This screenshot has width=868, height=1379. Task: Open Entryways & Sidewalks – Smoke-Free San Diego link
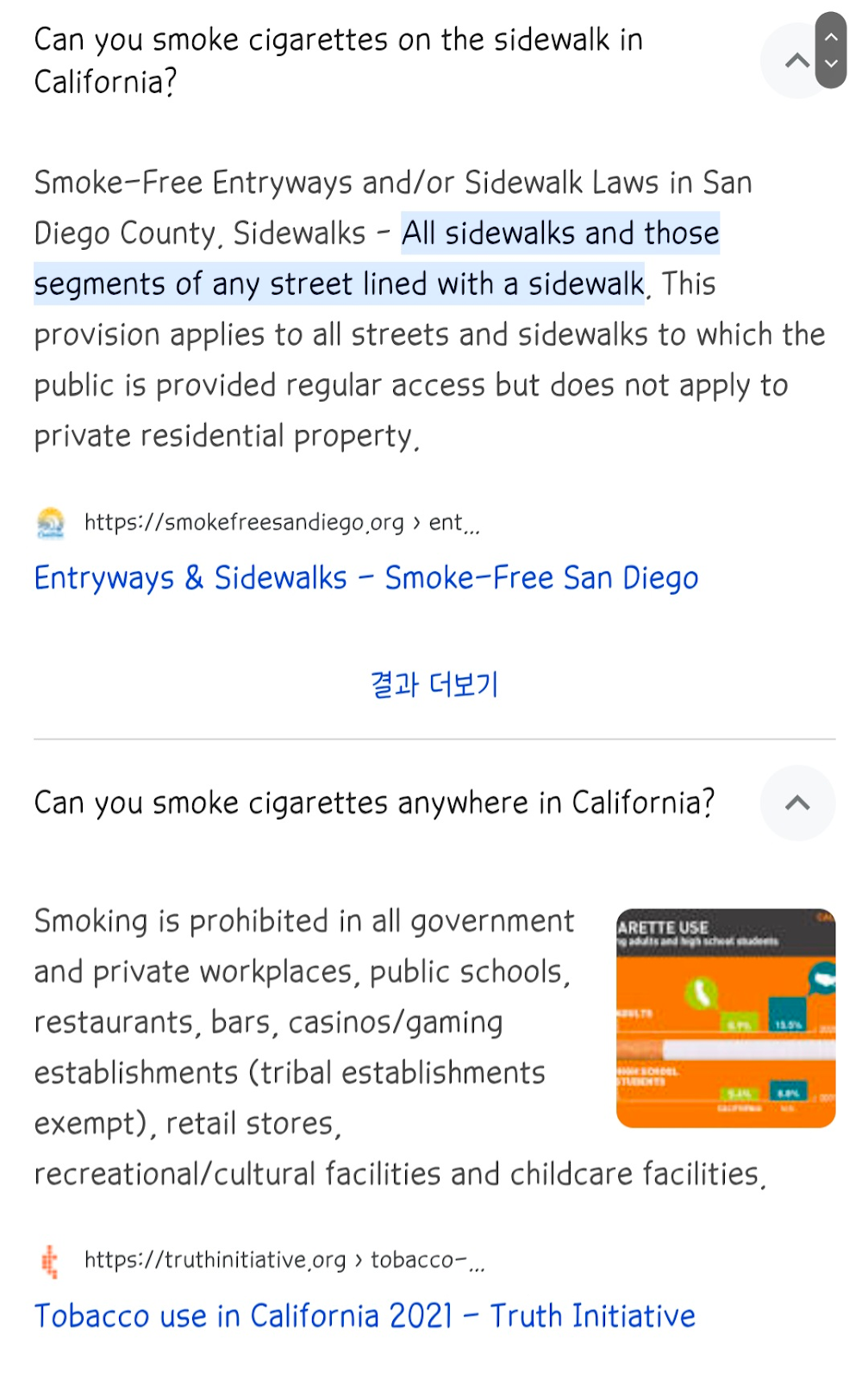(x=365, y=577)
